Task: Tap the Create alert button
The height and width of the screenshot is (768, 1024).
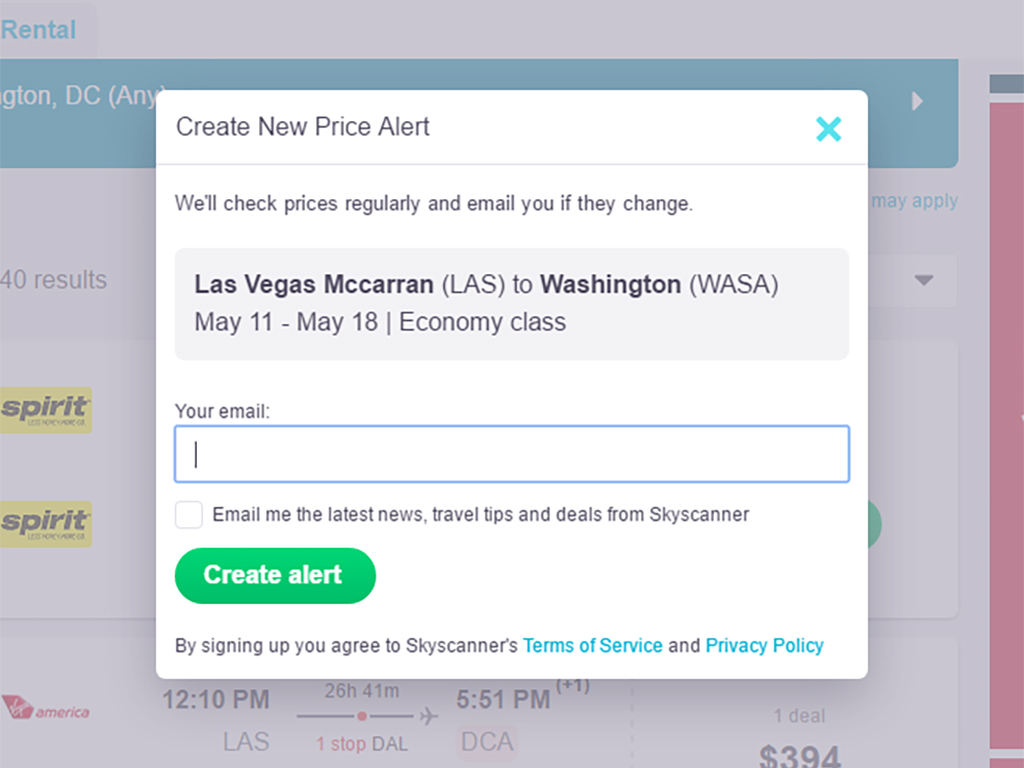Action: tap(275, 575)
